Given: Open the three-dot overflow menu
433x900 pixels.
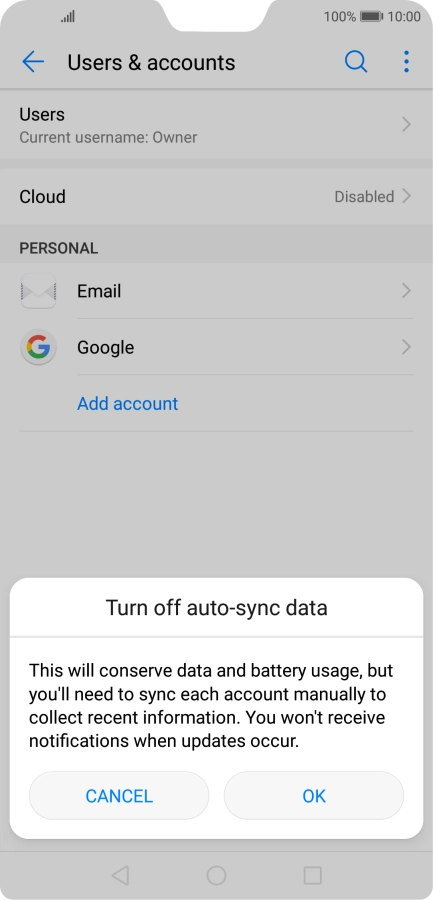Looking at the screenshot, I should [406, 62].
